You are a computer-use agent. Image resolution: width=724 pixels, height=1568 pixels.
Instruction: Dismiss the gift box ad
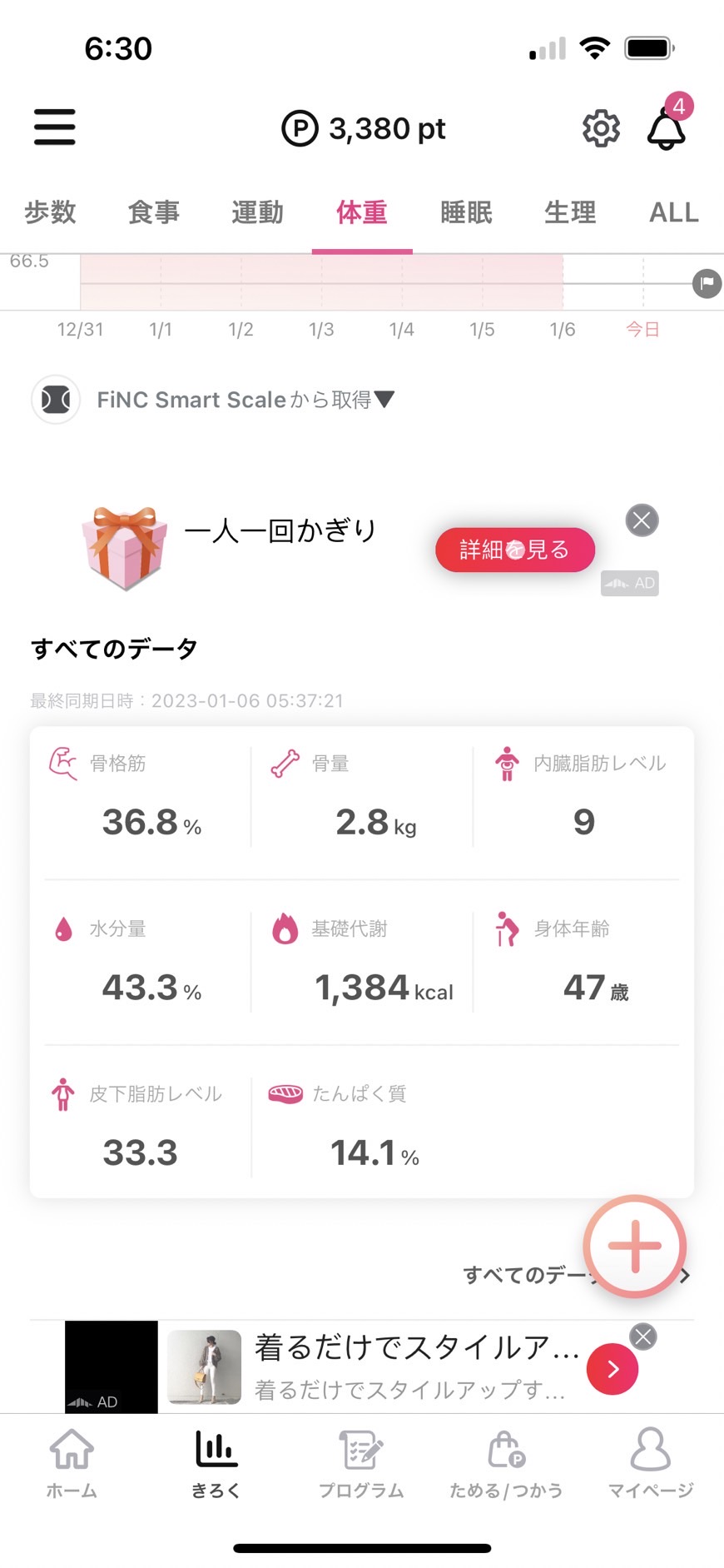642,520
